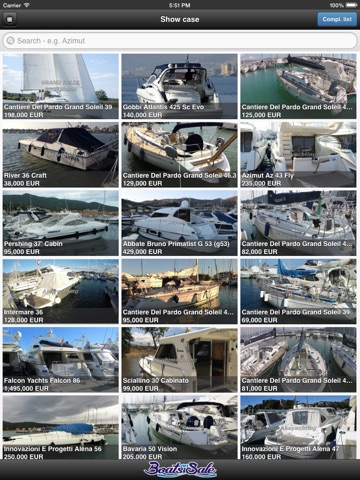Open the Intermare 36 listing

coord(61,292)
